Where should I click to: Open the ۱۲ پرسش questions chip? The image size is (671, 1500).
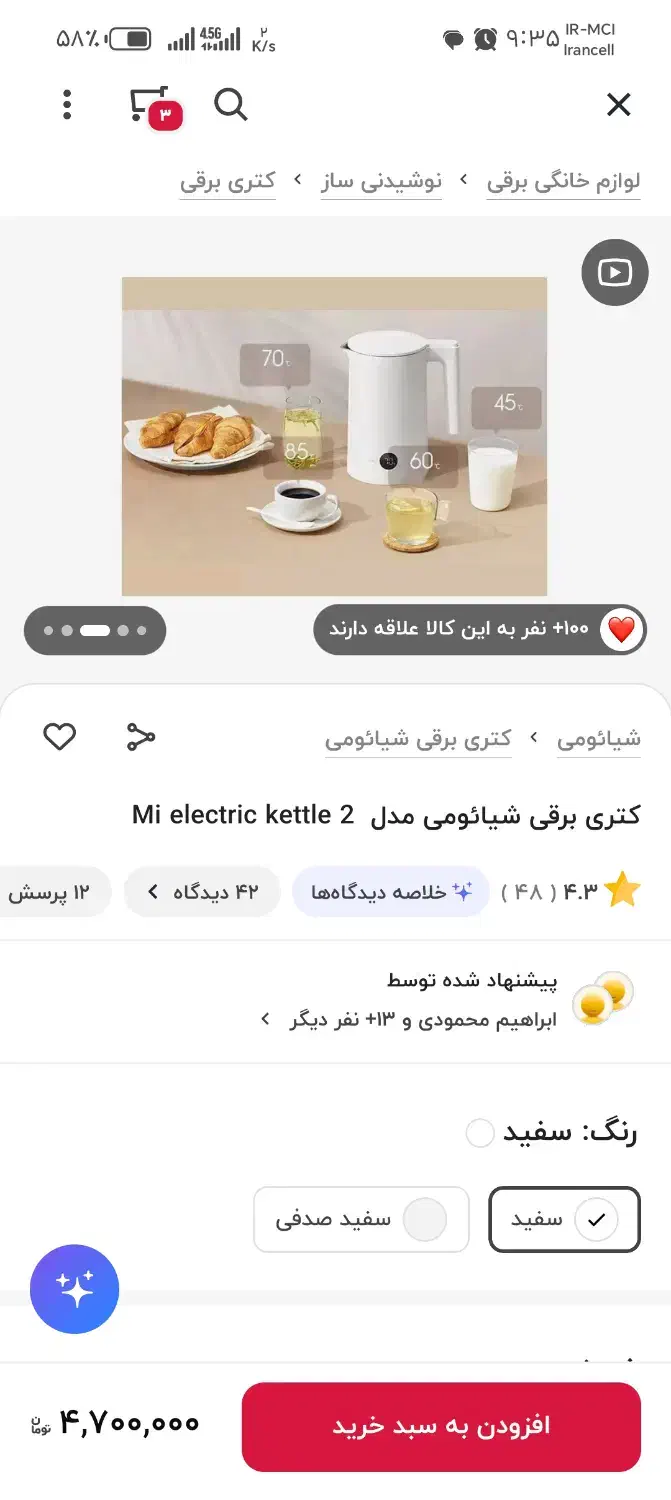point(50,892)
